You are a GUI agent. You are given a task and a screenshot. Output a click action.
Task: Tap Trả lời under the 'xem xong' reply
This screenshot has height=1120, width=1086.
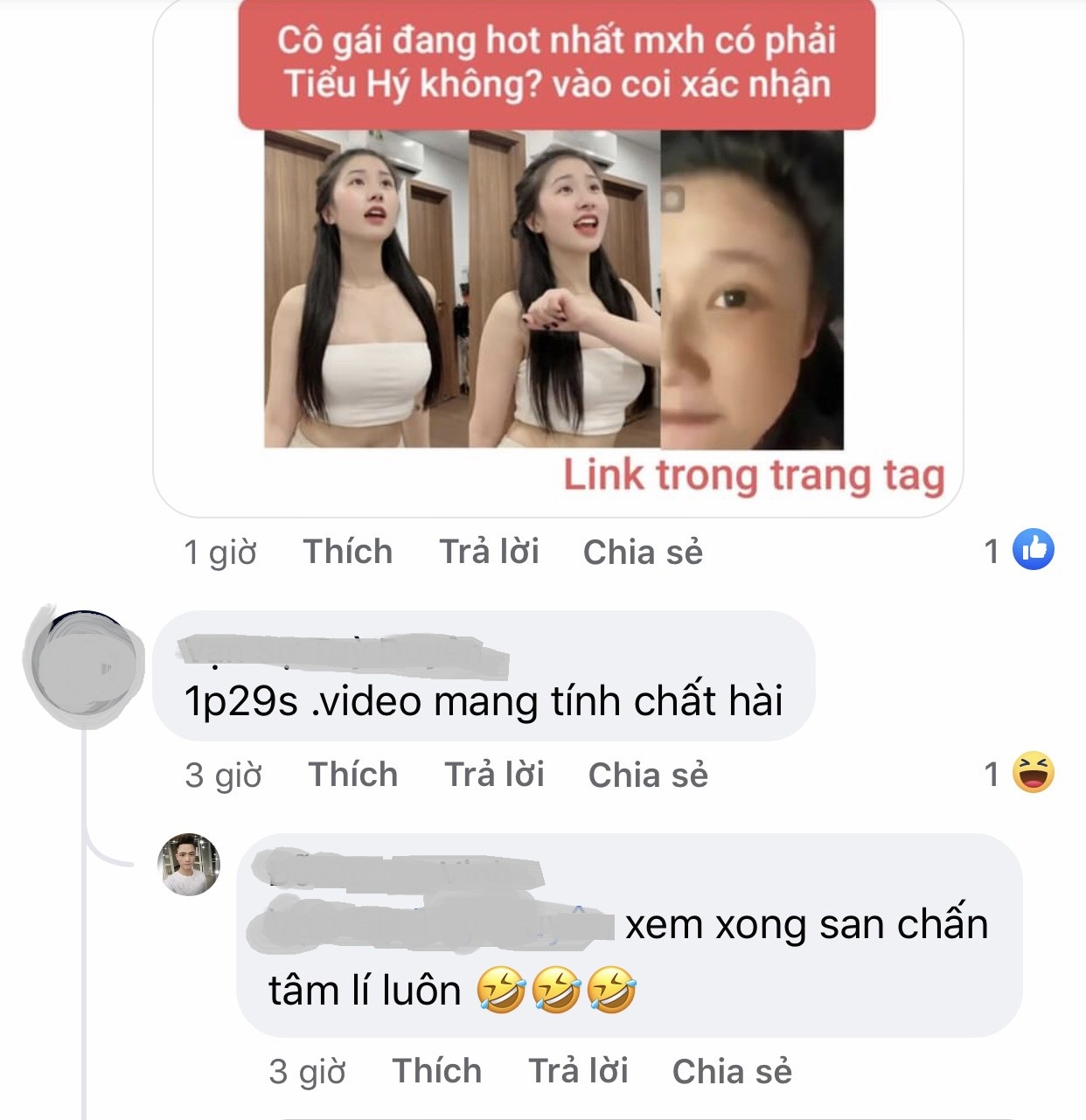coord(578,1071)
